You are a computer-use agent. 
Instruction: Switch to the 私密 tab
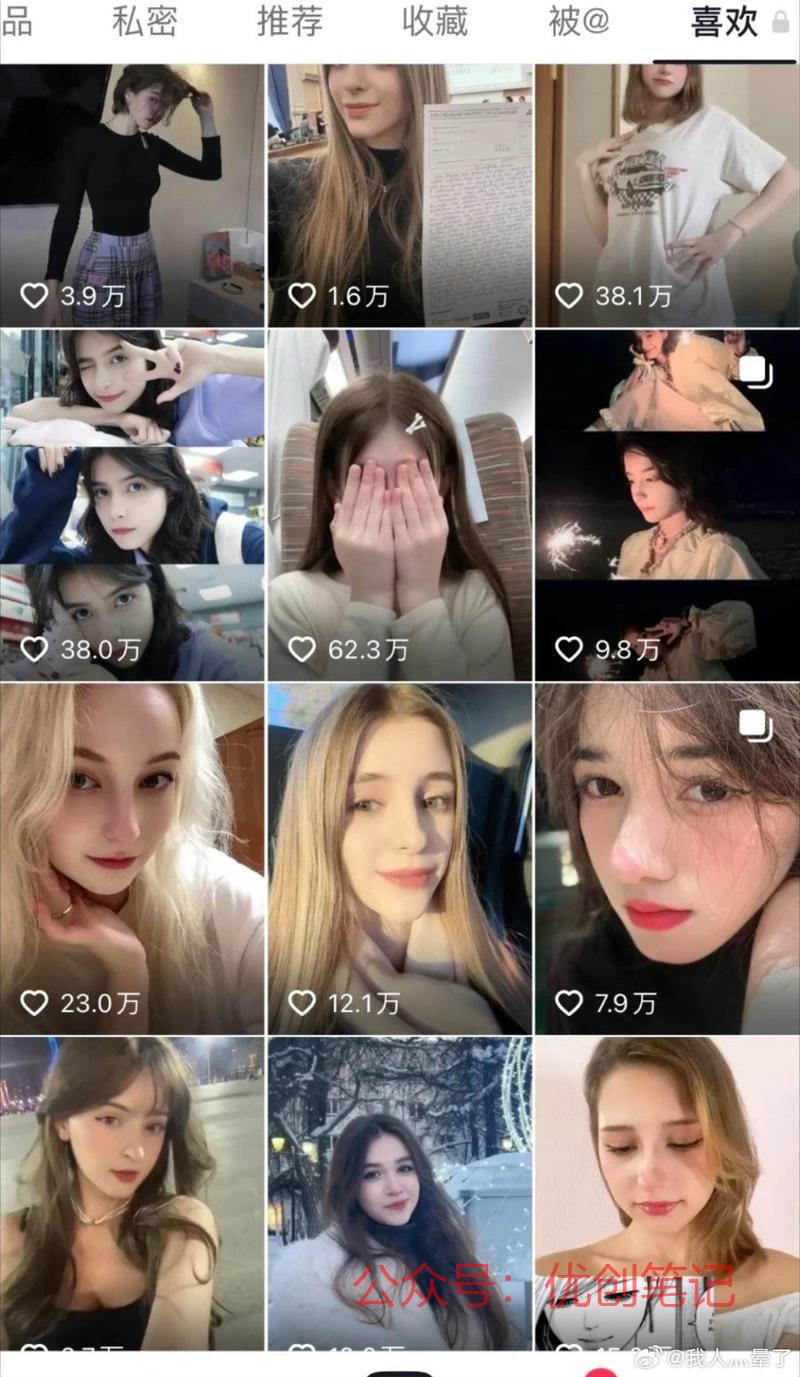pos(144,22)
